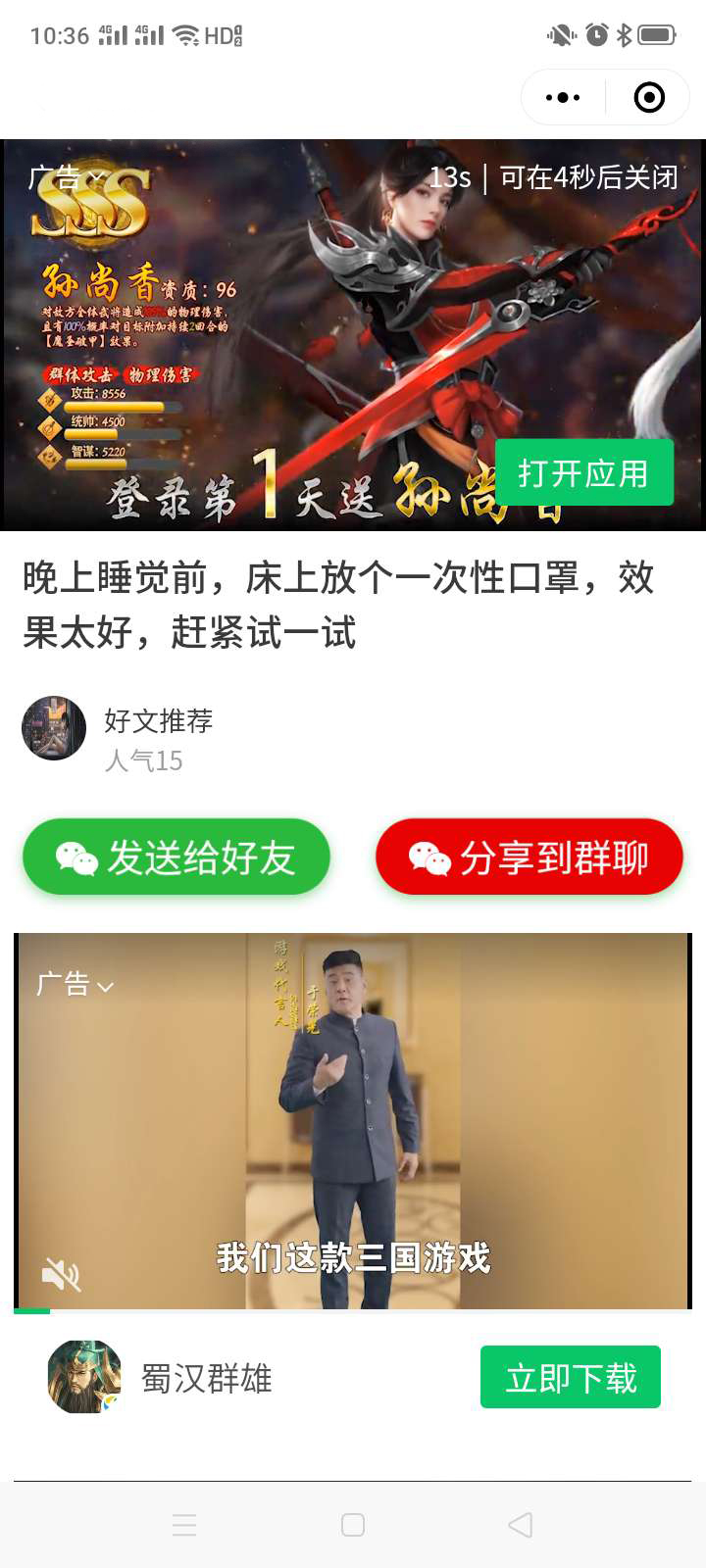This screenshot has width=706, height=1568.
Task: Tap 立即下载 for 蜀汉群雄
Action: tap(570, 1378)
